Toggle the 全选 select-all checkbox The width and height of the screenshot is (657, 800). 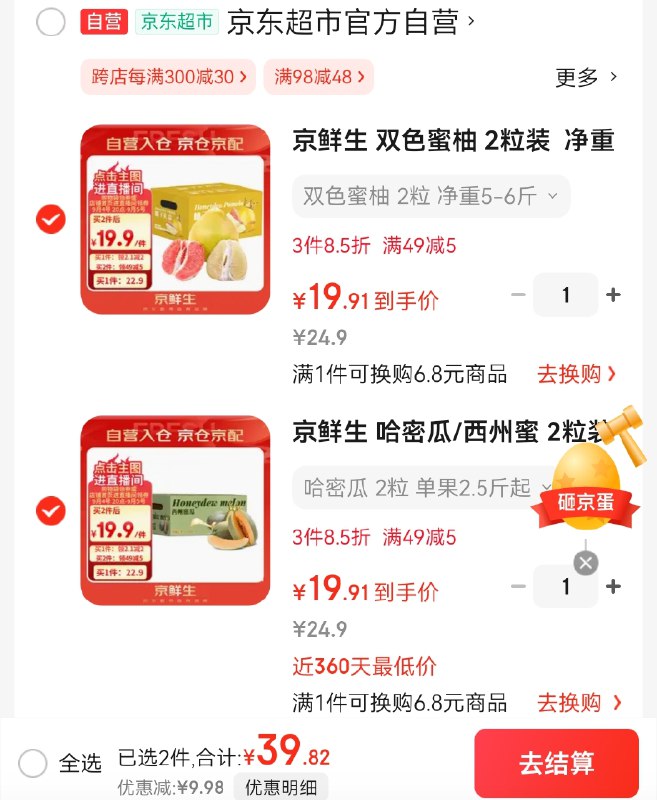coord(33,763)
